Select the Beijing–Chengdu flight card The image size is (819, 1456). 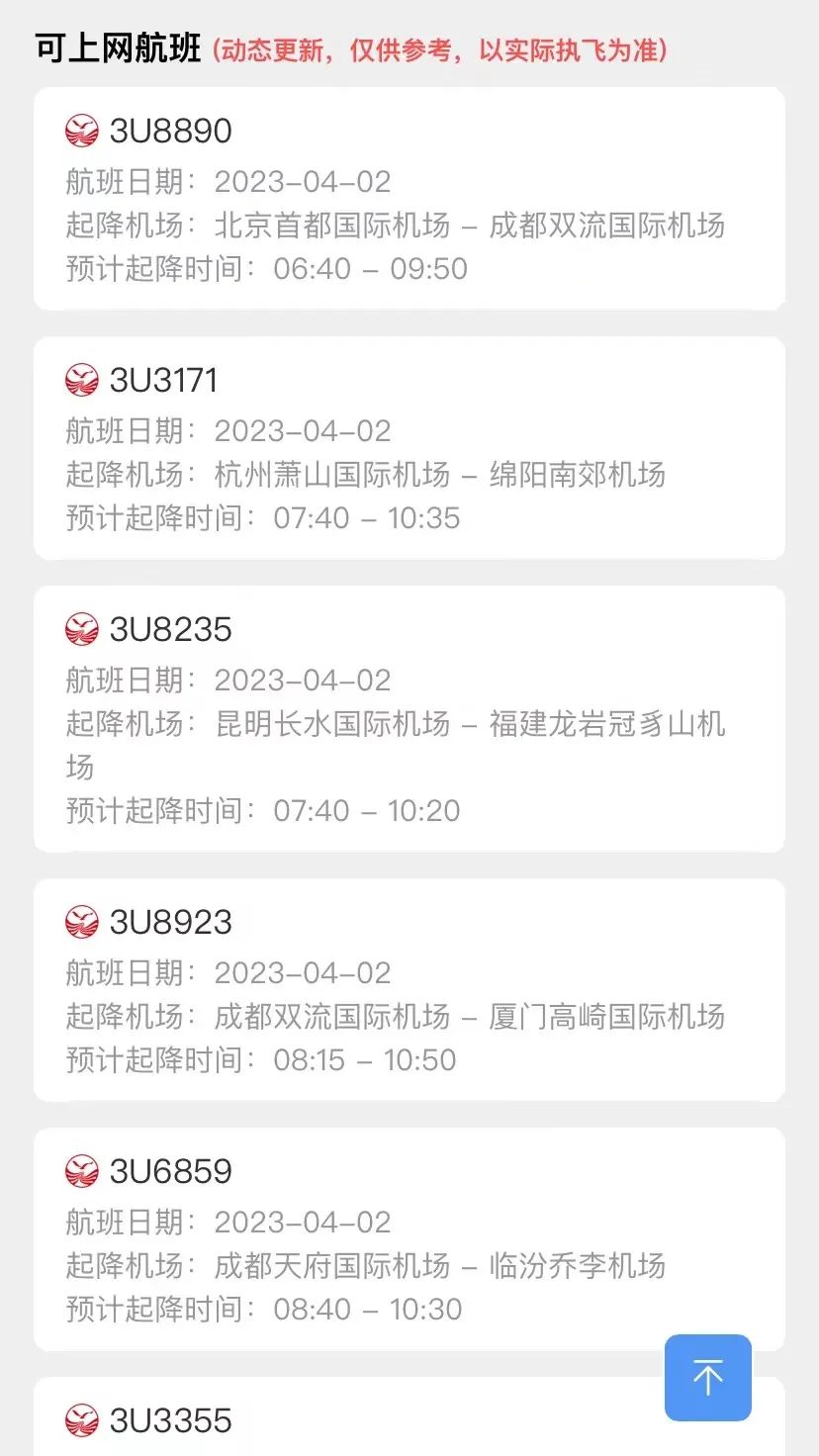[409, 200]
